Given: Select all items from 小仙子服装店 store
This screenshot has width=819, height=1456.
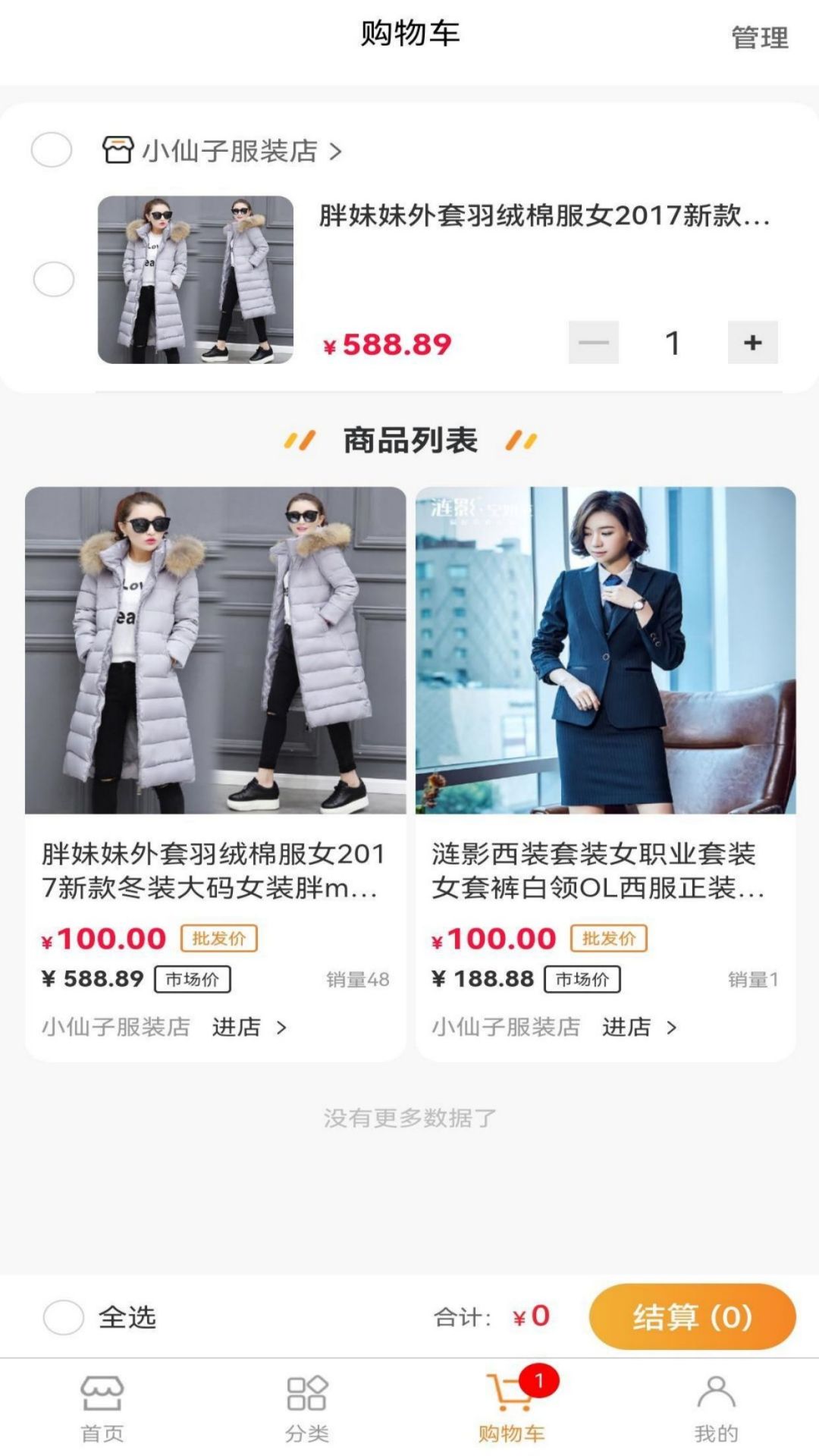Looking at the screenshot, I should point(52,149).
